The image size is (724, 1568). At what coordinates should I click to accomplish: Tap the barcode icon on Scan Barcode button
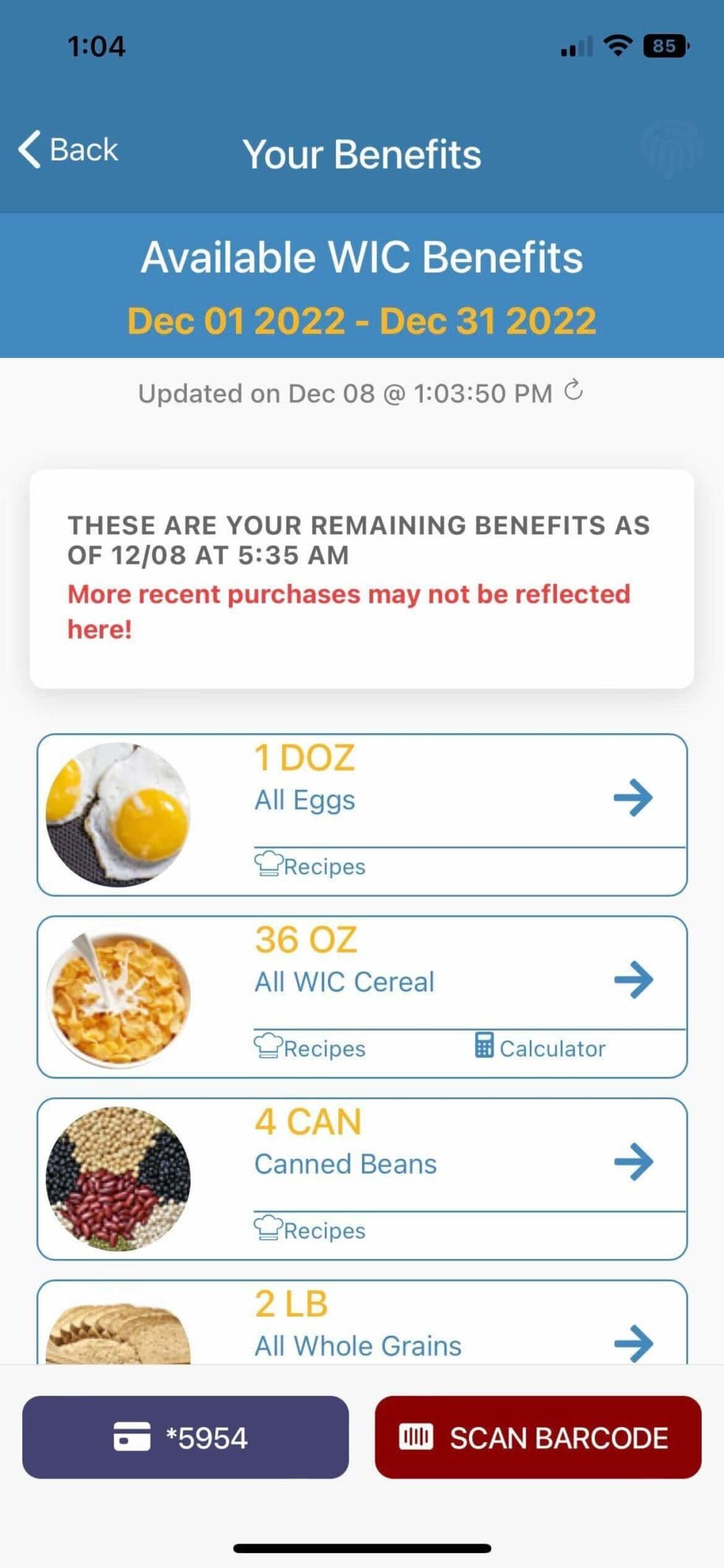click(418, 1435)
